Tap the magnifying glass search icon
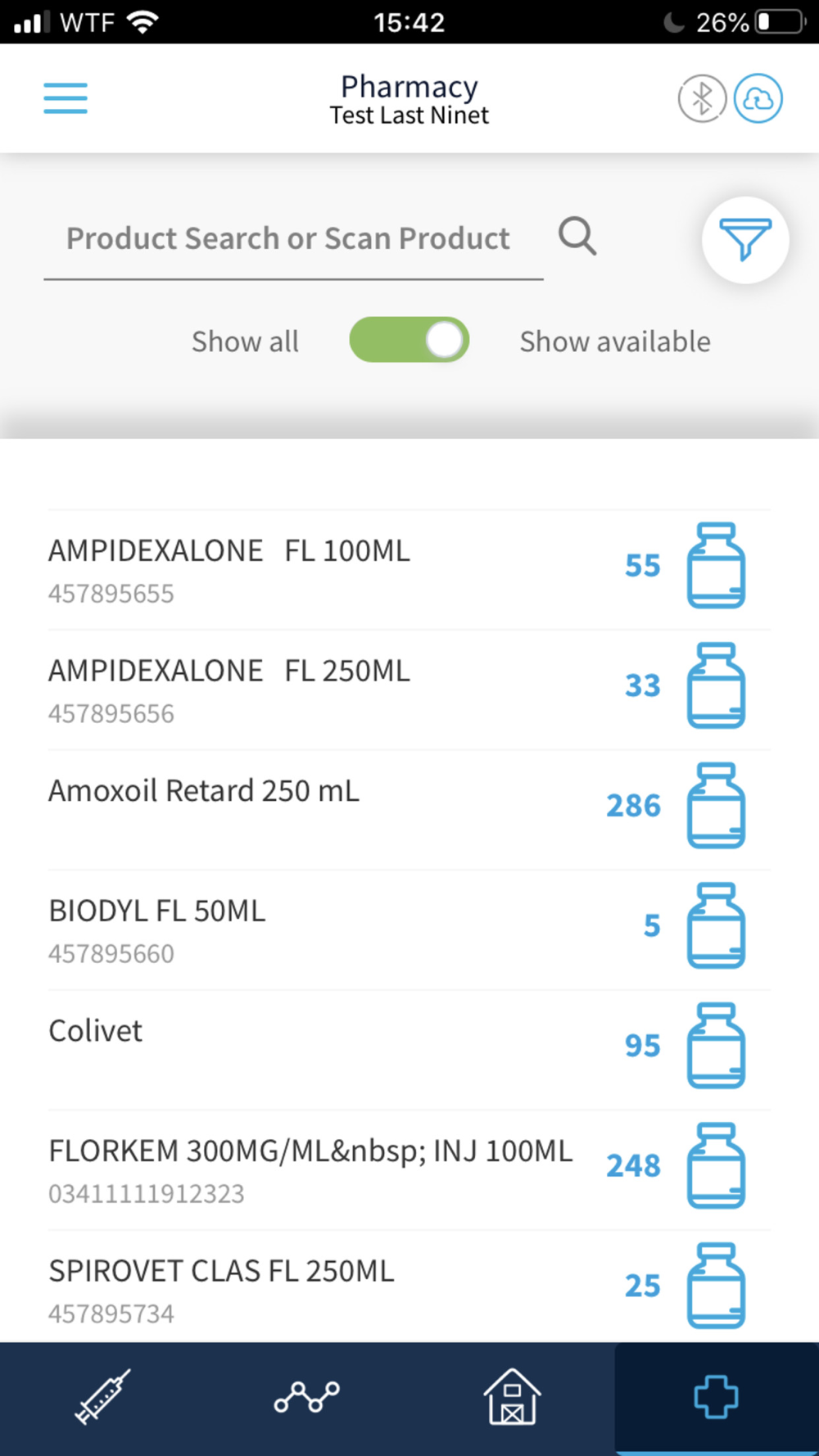 click(577, 237)
